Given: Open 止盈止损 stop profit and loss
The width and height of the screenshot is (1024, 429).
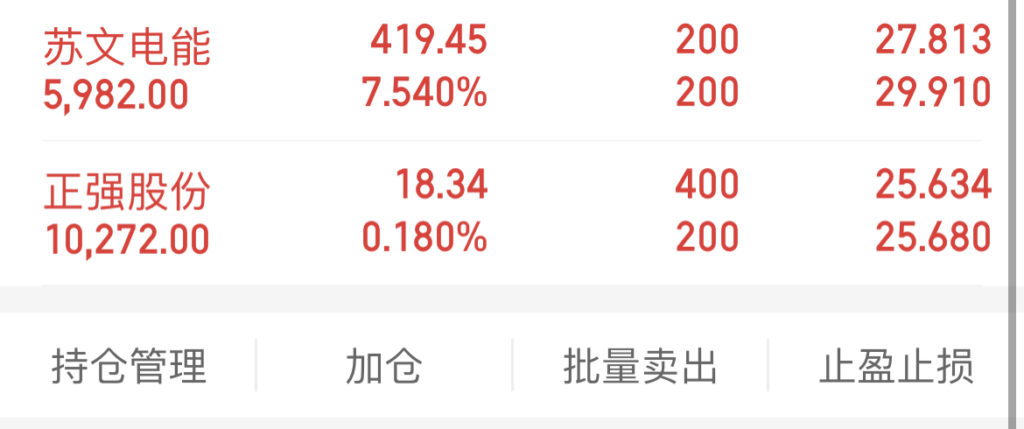Looking at the screenshot, I should coord(896,367).
